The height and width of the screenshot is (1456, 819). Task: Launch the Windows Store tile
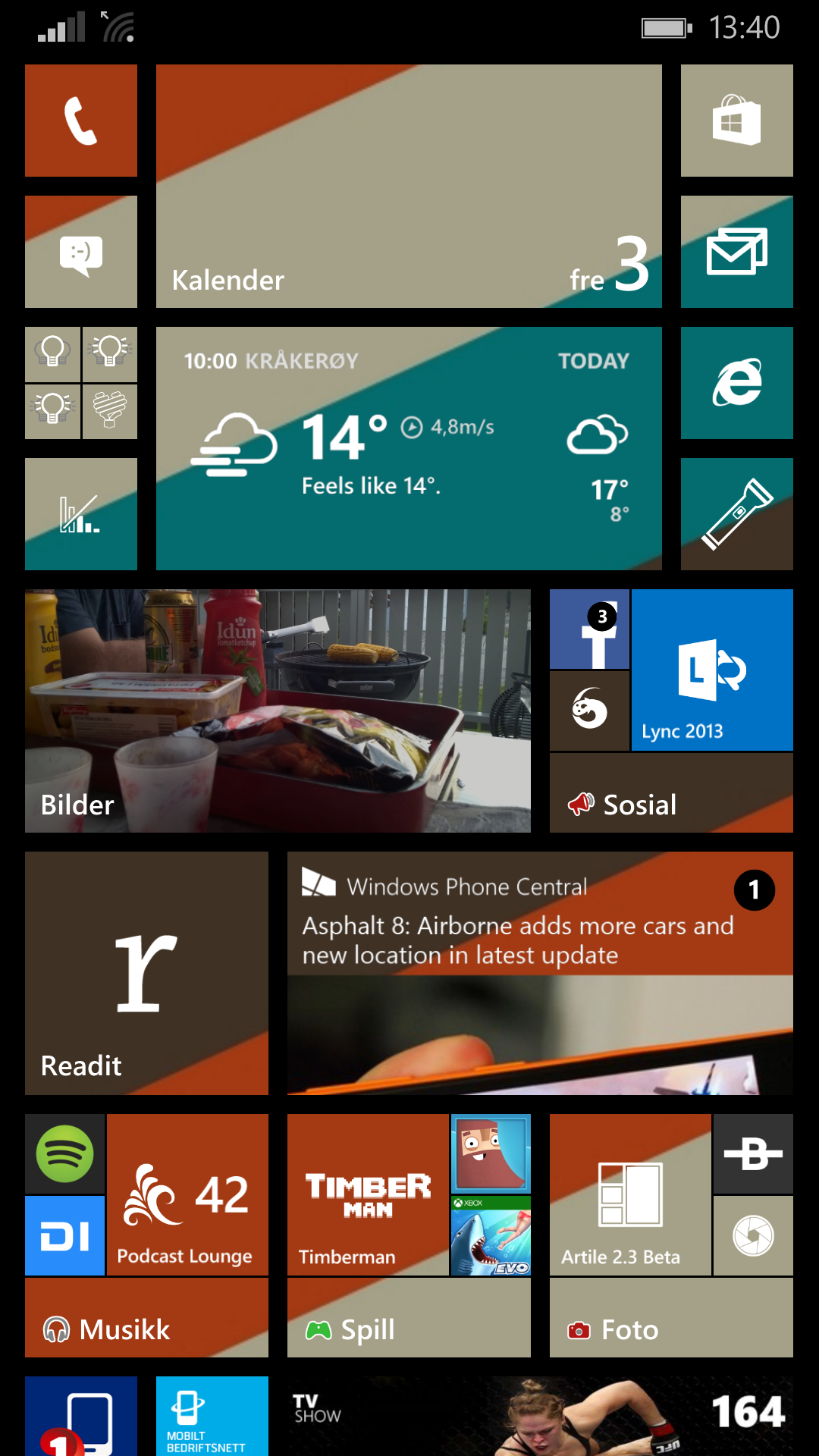(737, 121)
